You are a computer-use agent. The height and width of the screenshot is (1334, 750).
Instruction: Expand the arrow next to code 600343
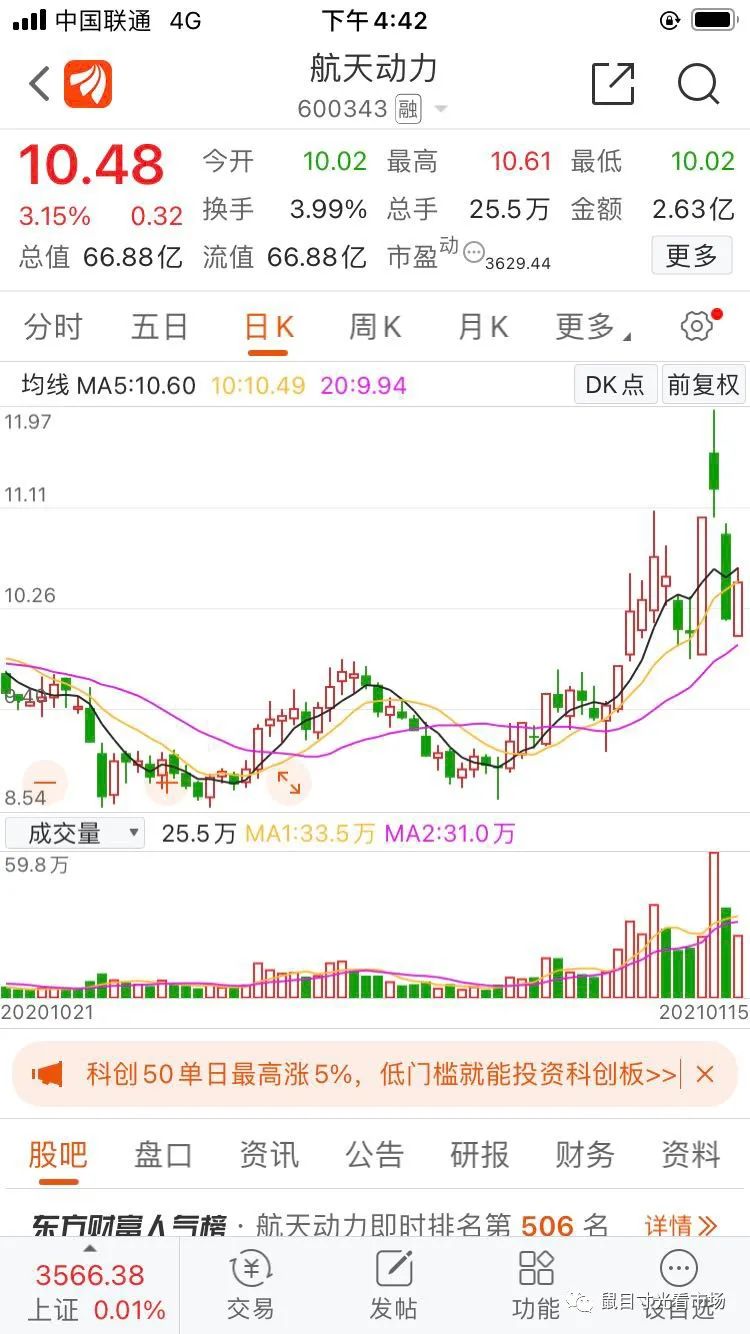pos(440,110)
